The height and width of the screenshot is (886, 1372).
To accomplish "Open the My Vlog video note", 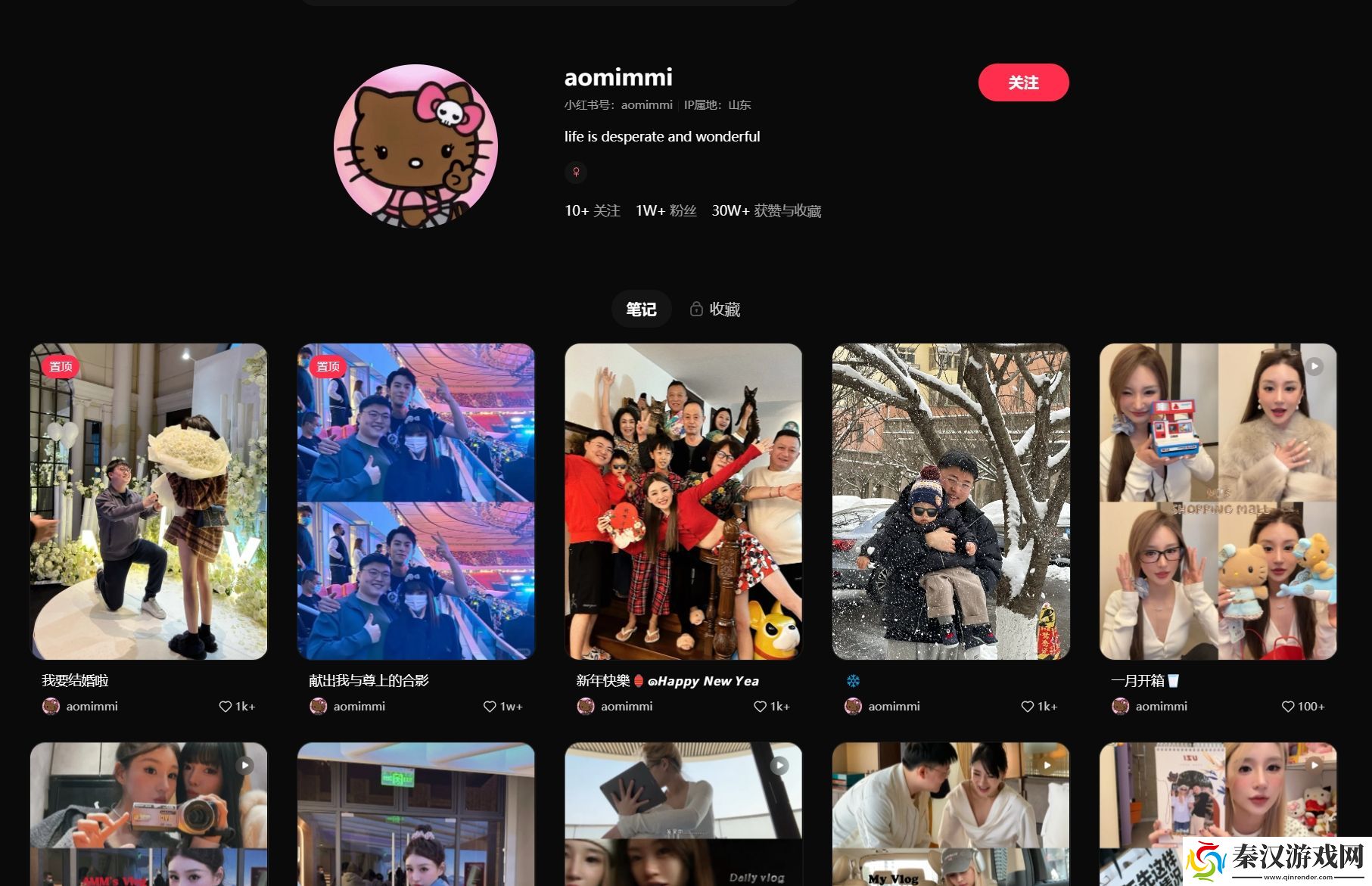I will [x=950, y=814].
